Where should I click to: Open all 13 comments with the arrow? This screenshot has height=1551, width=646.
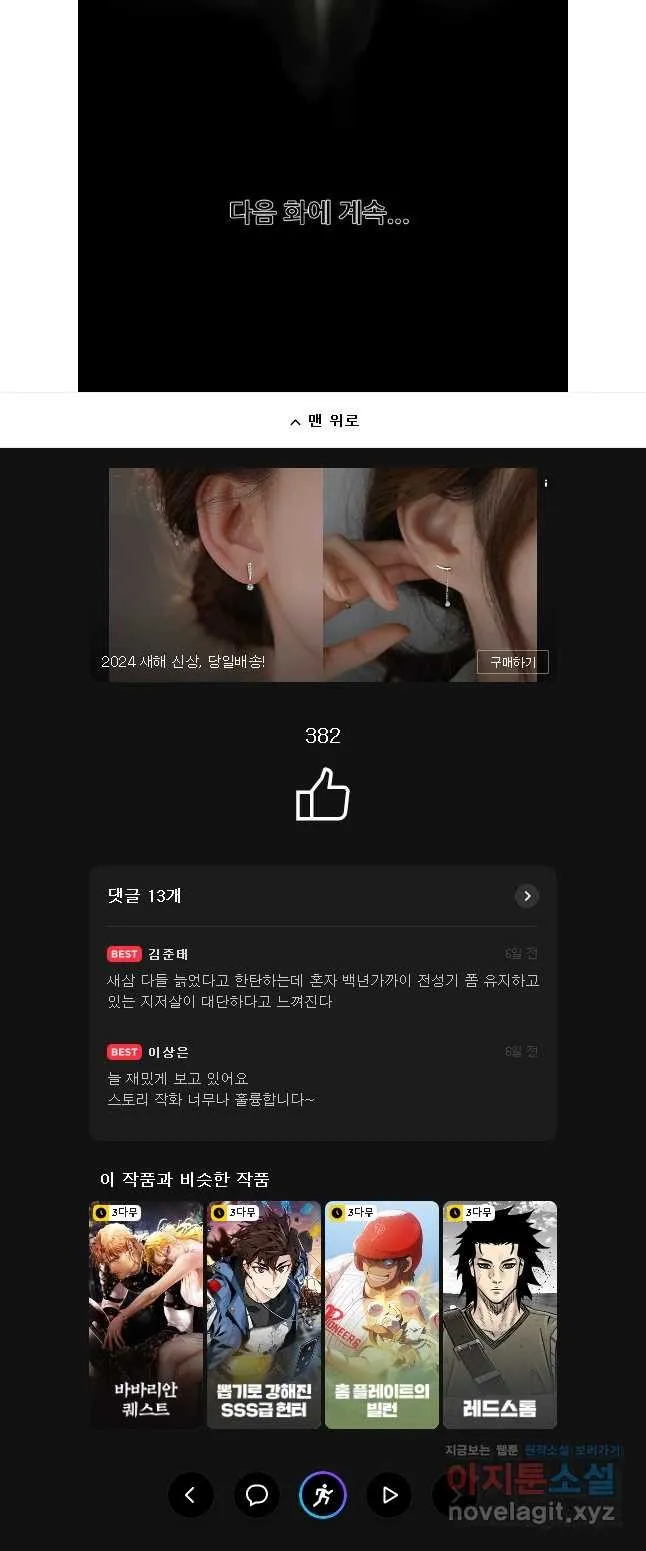click(527, 896)
